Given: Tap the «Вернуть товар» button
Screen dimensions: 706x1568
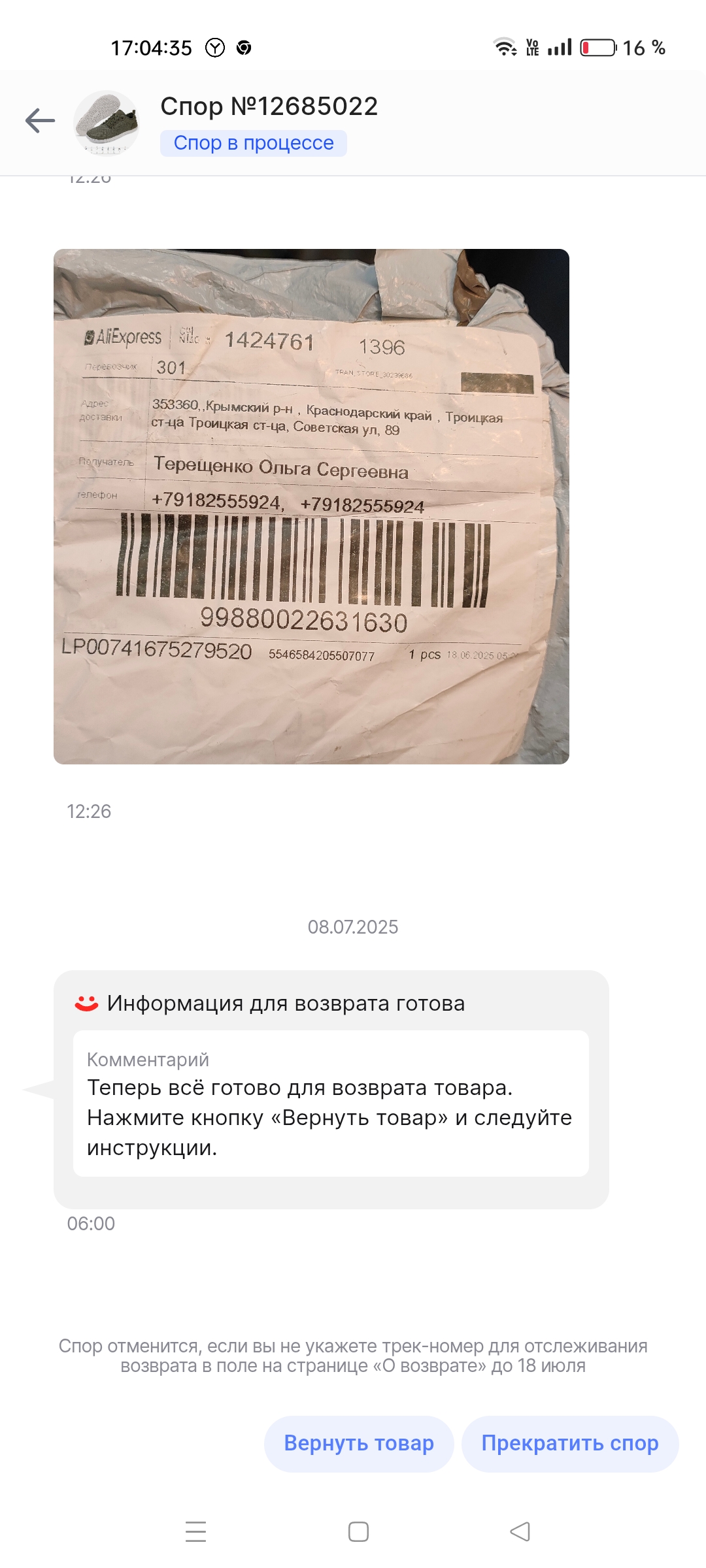Looking at the screenshot, I should [x=359, y=1443].
